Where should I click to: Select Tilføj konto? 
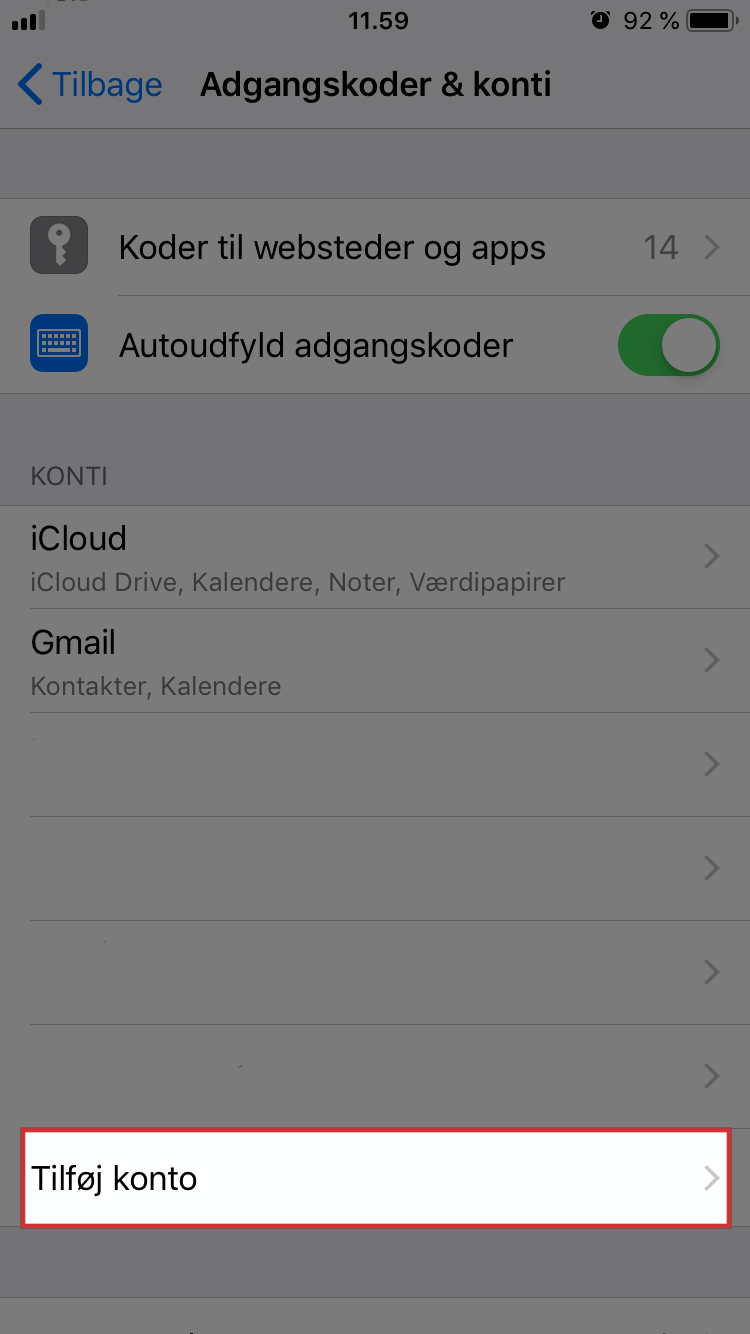click(375, 1178)
